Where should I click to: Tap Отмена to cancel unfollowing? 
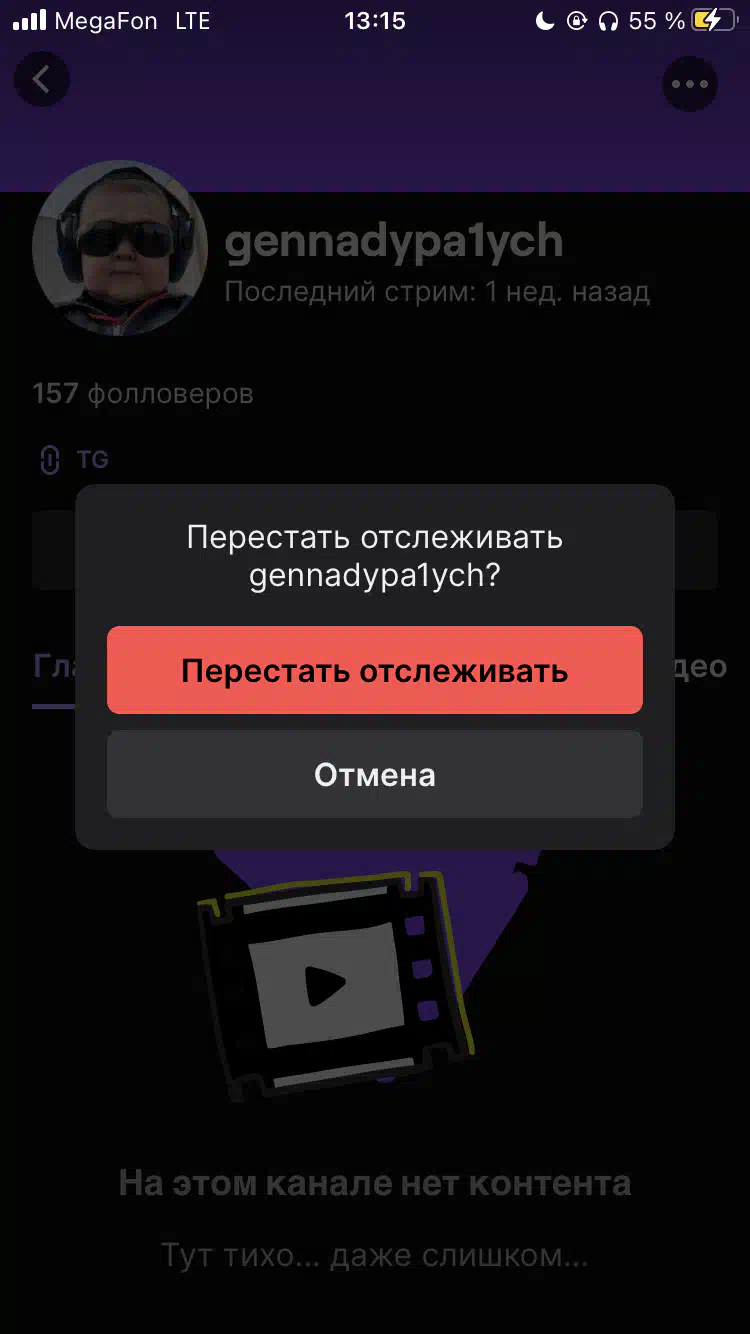375,775
